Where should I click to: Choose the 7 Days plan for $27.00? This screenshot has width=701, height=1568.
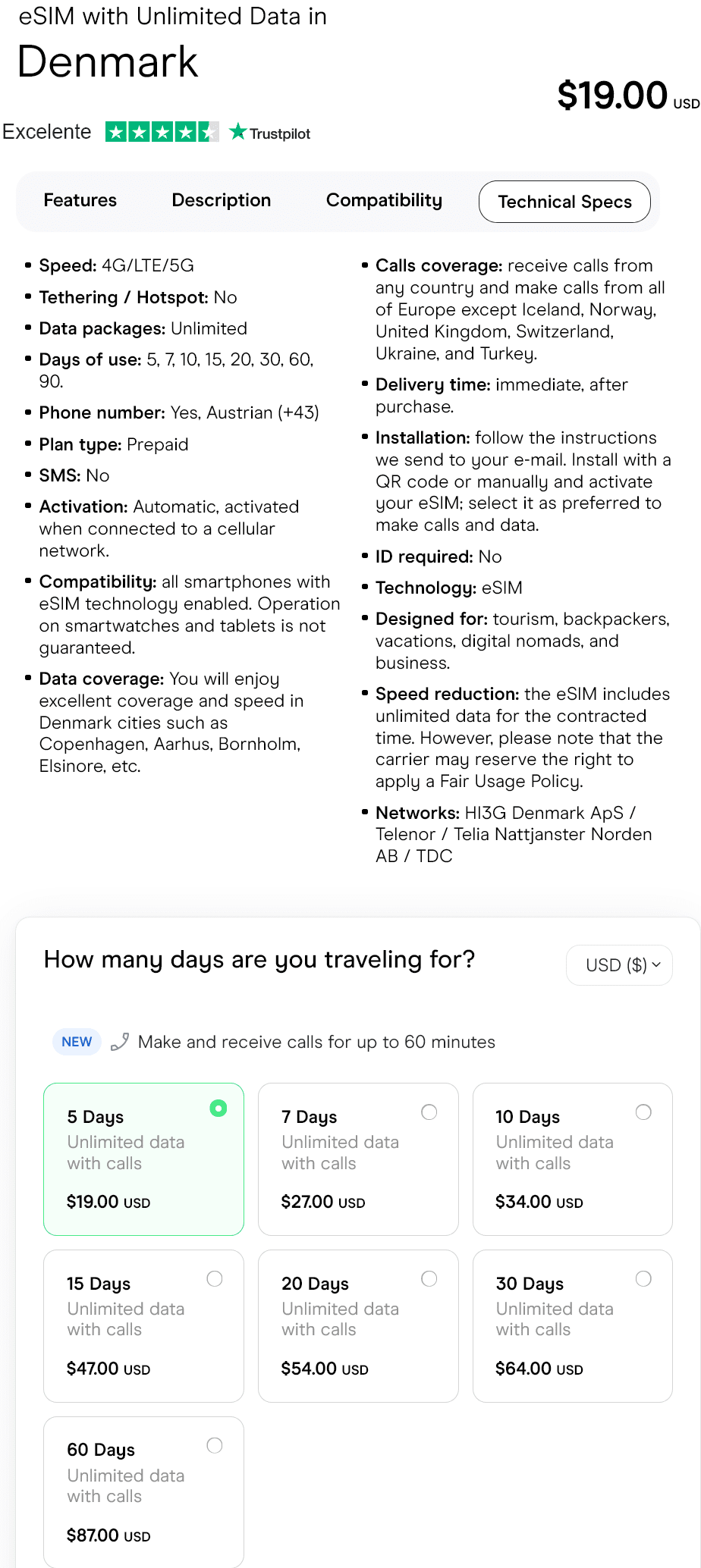pos(358,1159)
